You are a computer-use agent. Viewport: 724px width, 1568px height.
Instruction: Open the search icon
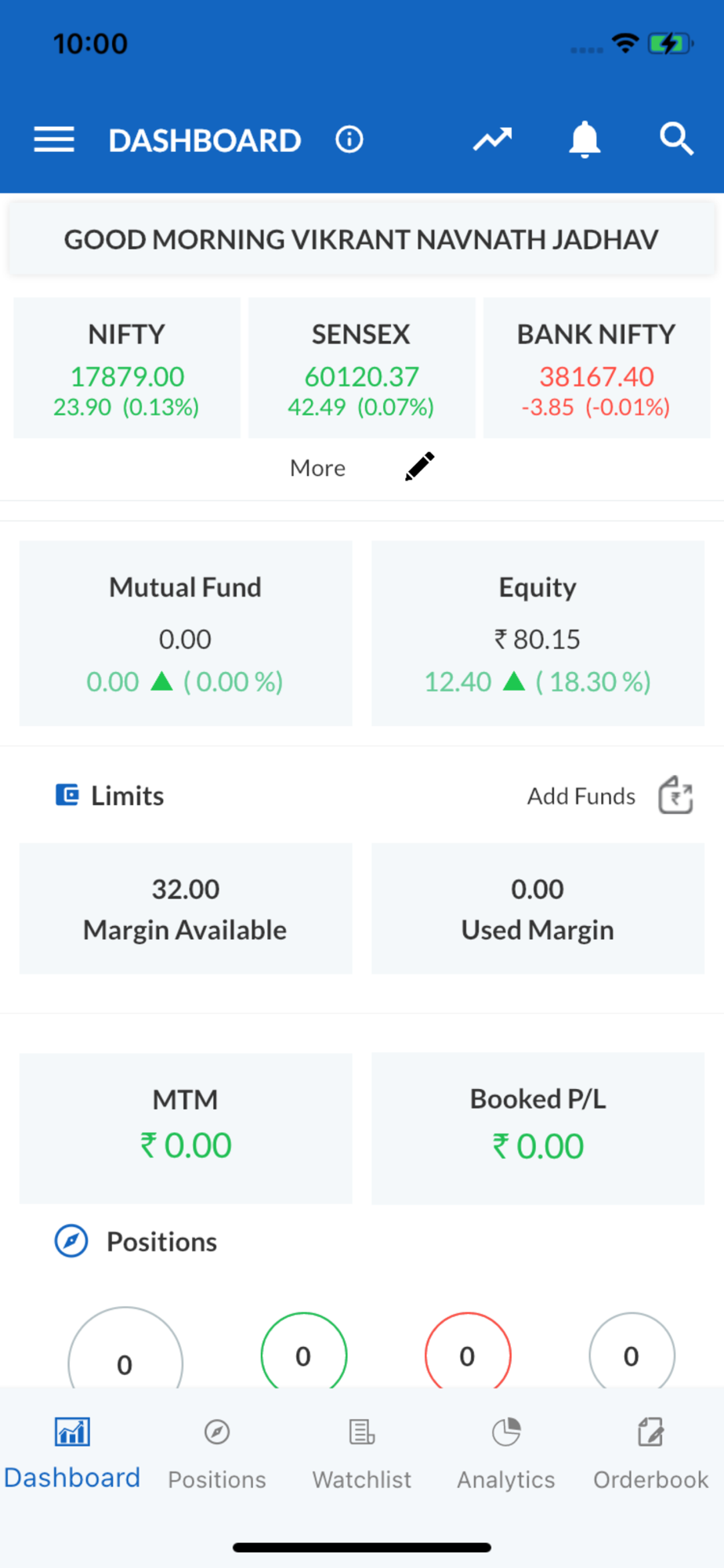(676, 140)
